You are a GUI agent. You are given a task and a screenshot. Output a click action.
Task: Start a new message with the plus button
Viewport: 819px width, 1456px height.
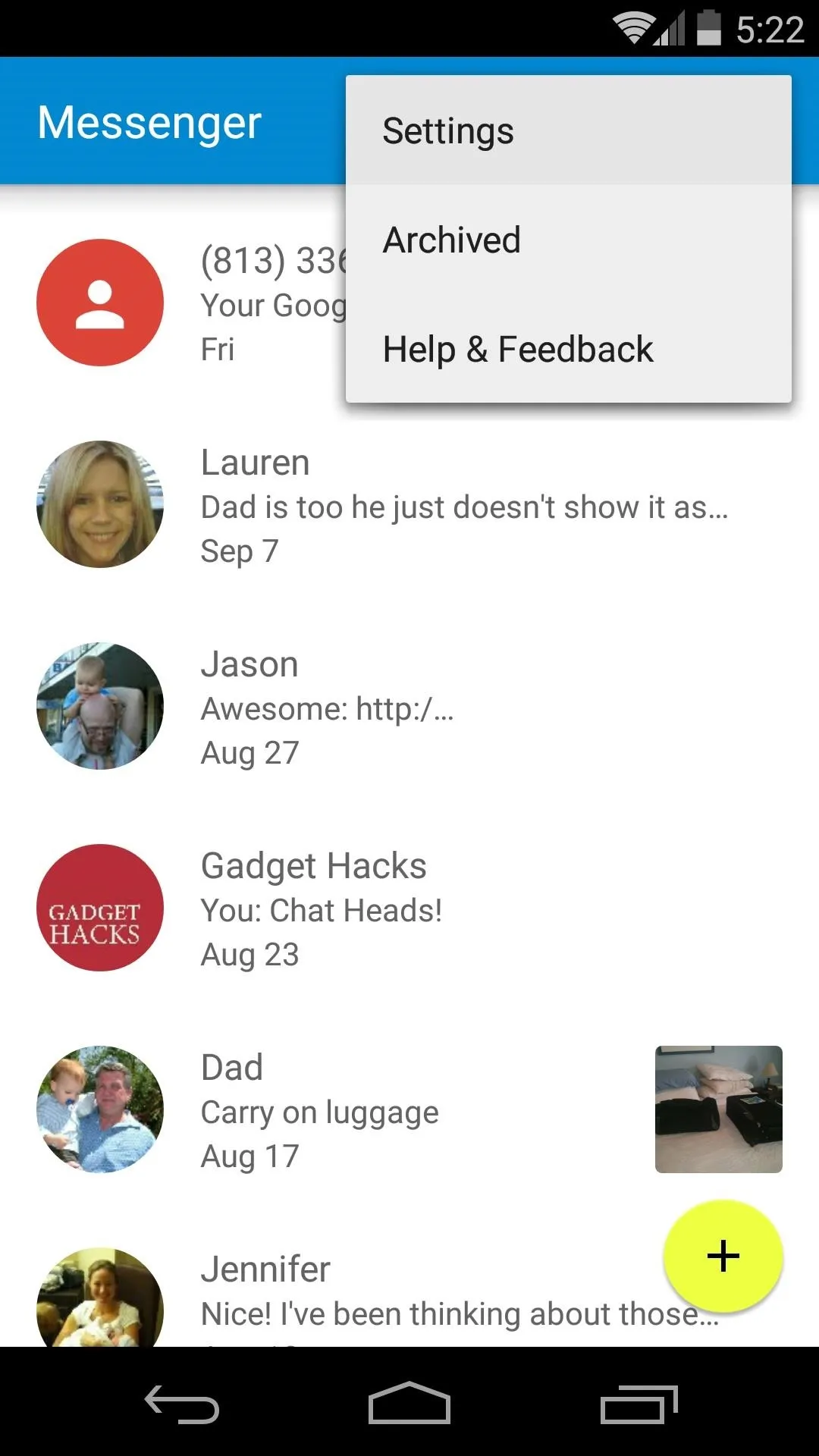[x=723, y=1257]
